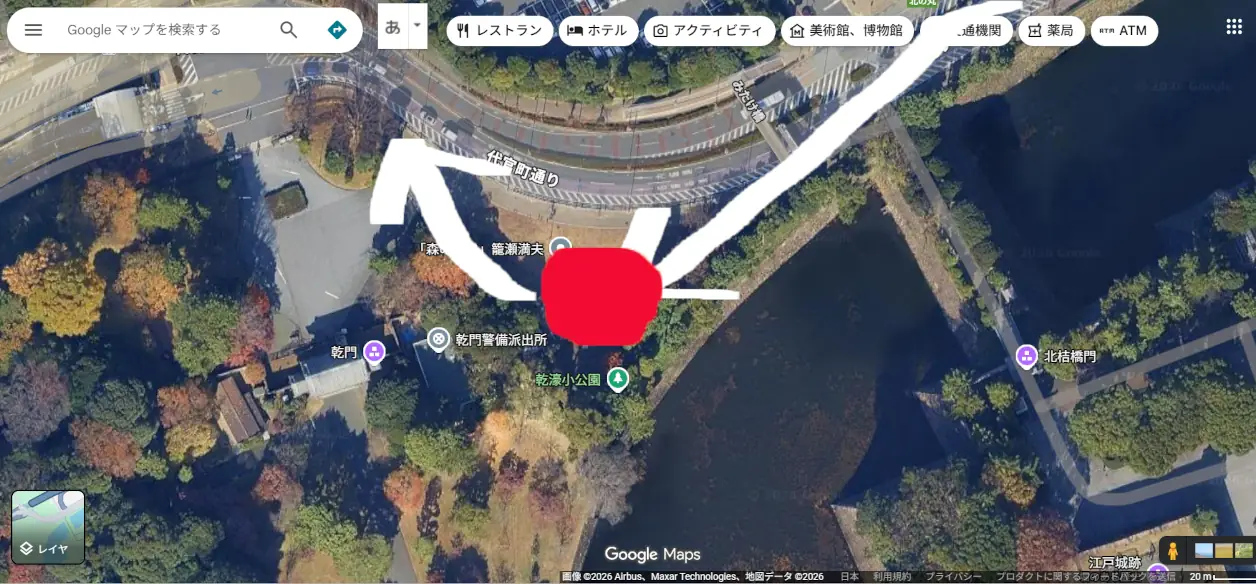Expand the input method dropdown arrow
Image resolution: width=1256 pixels, height=584 pixels.
coord(418,25)
